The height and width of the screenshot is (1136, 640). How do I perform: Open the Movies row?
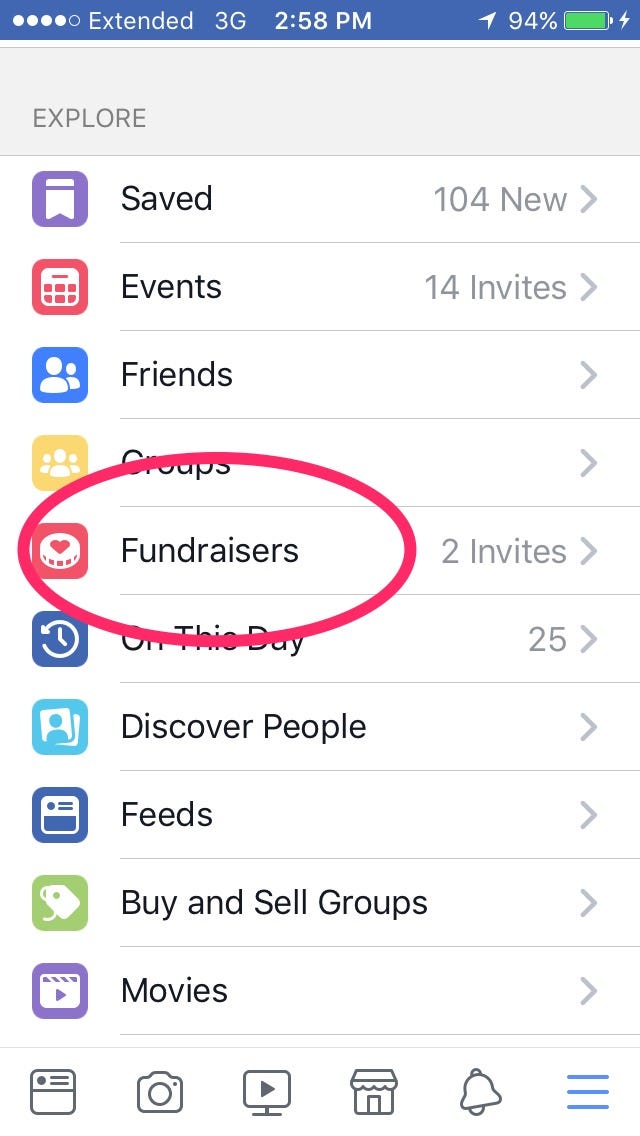(x=320, y=991)
